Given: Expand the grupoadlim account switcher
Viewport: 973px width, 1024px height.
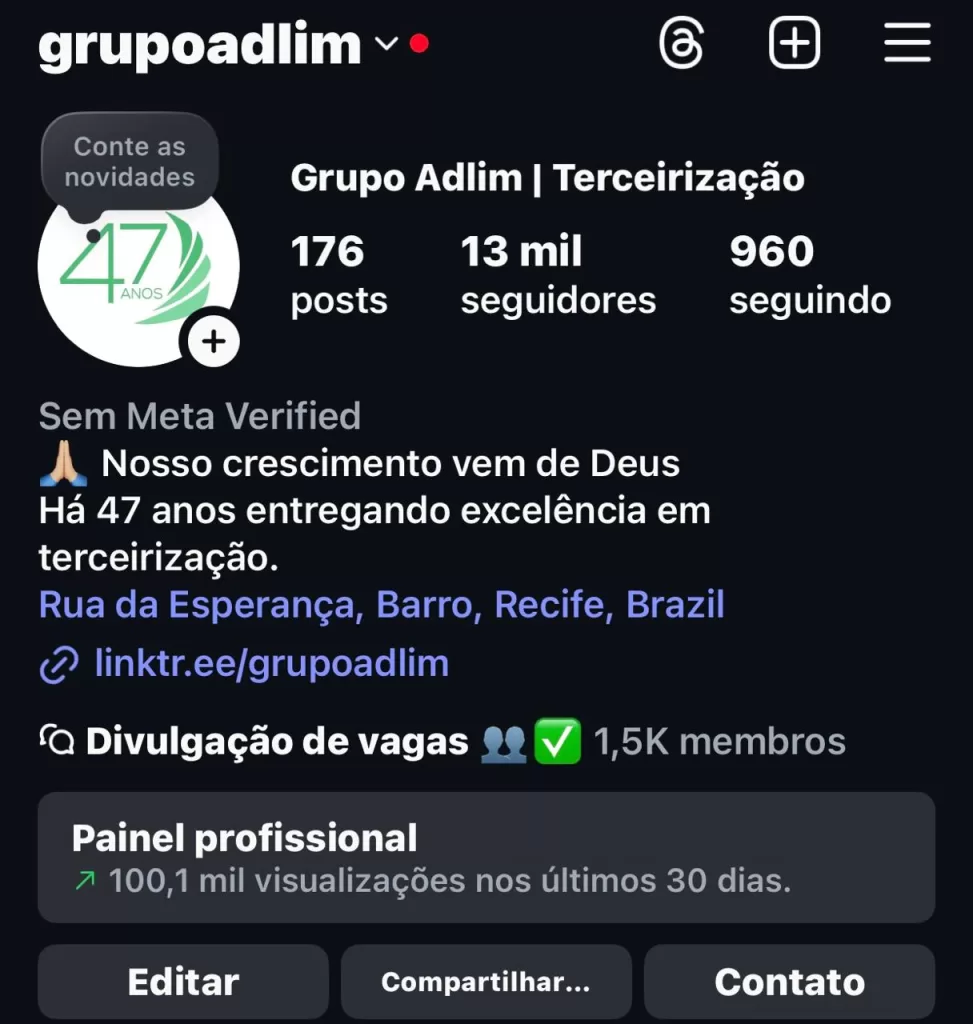Looking at the screenshot, I should pyautogui.click(x=385, y=45).
